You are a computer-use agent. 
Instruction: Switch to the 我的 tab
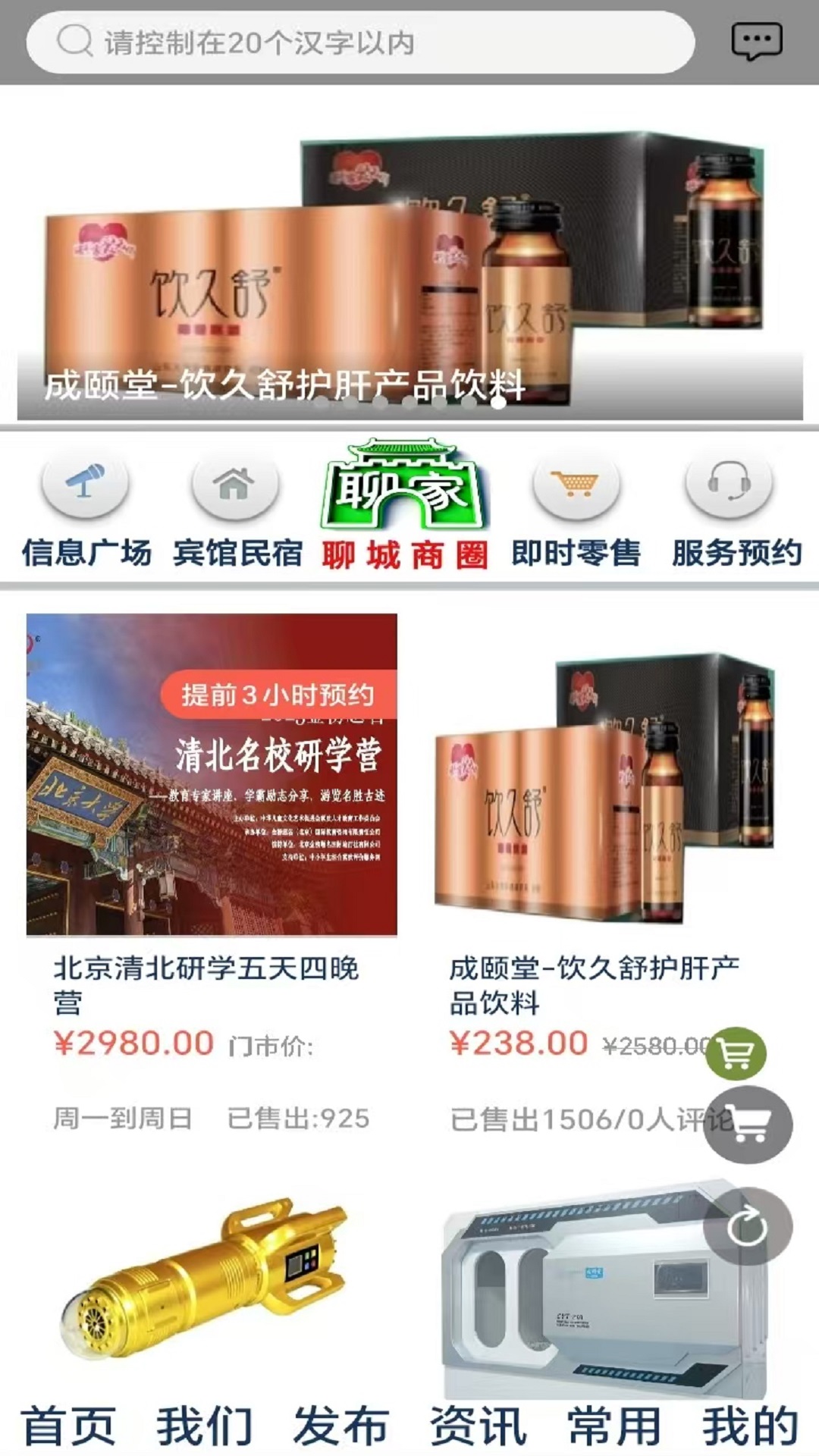pyautogui.click(x=750, y=1426)
